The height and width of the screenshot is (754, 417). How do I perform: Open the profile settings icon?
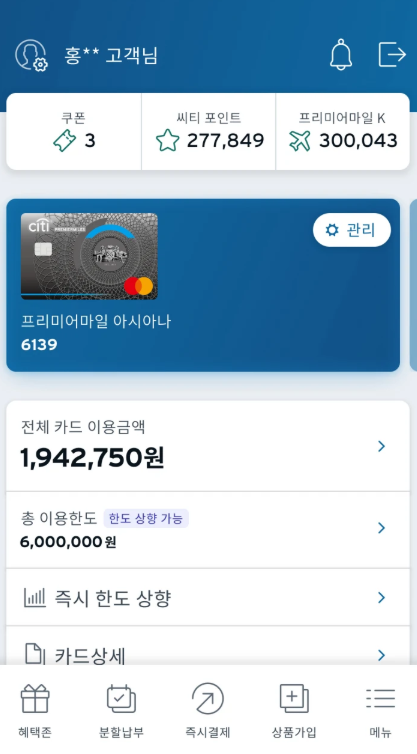[31, 55]
